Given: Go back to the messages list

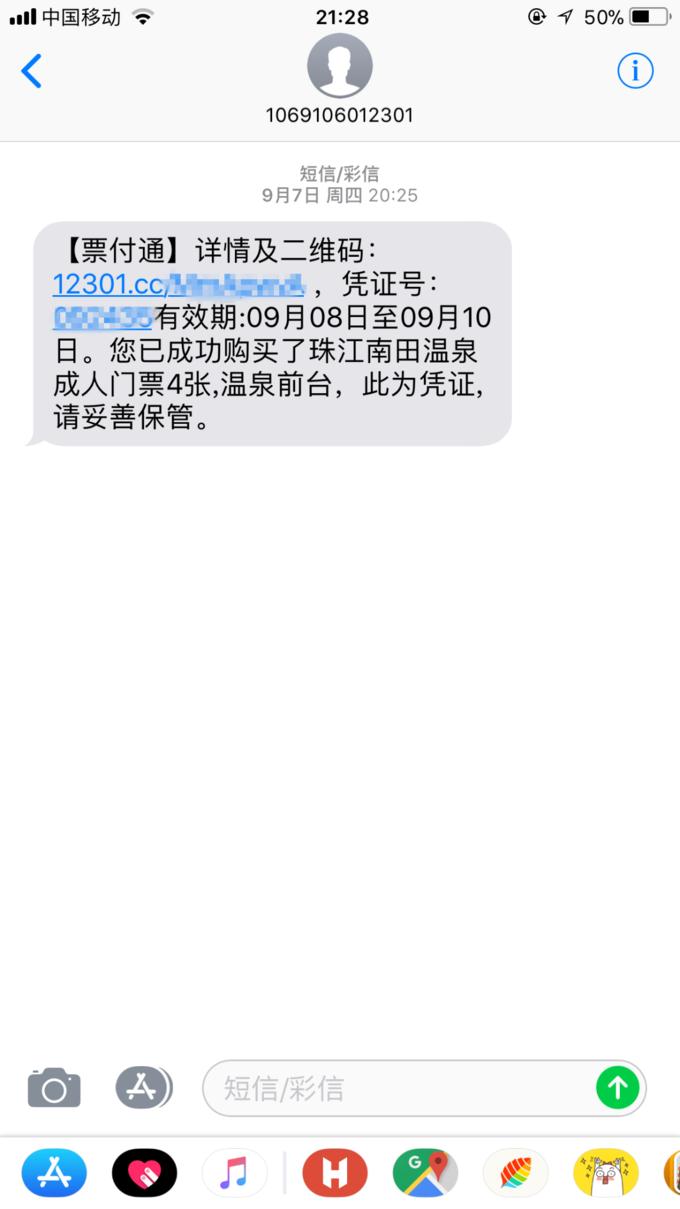Looking at the screenshot, I should click(32, 72).
